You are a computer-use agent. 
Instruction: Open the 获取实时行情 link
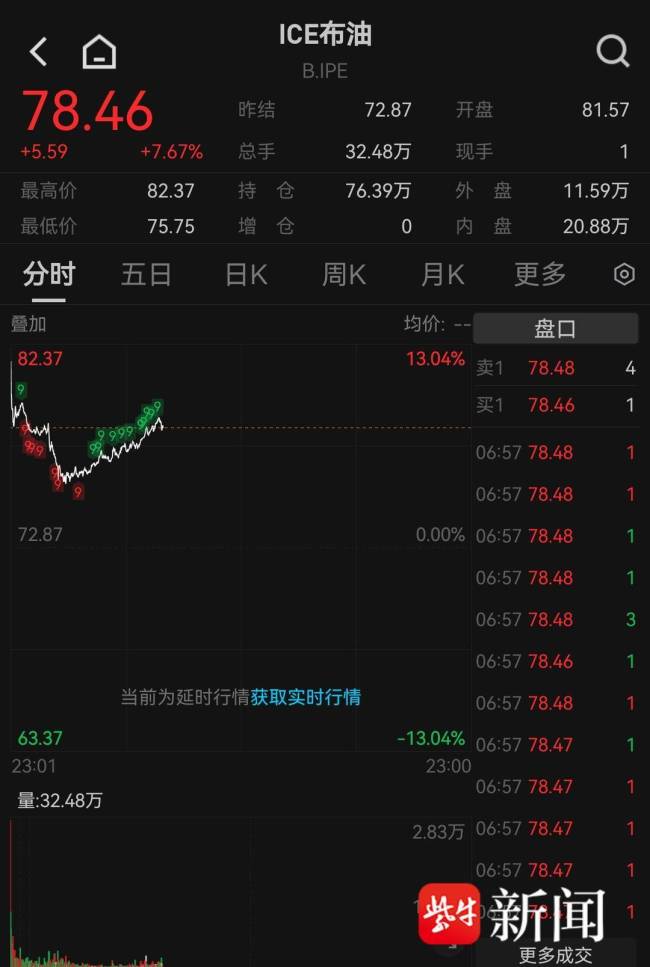[305, 697]
